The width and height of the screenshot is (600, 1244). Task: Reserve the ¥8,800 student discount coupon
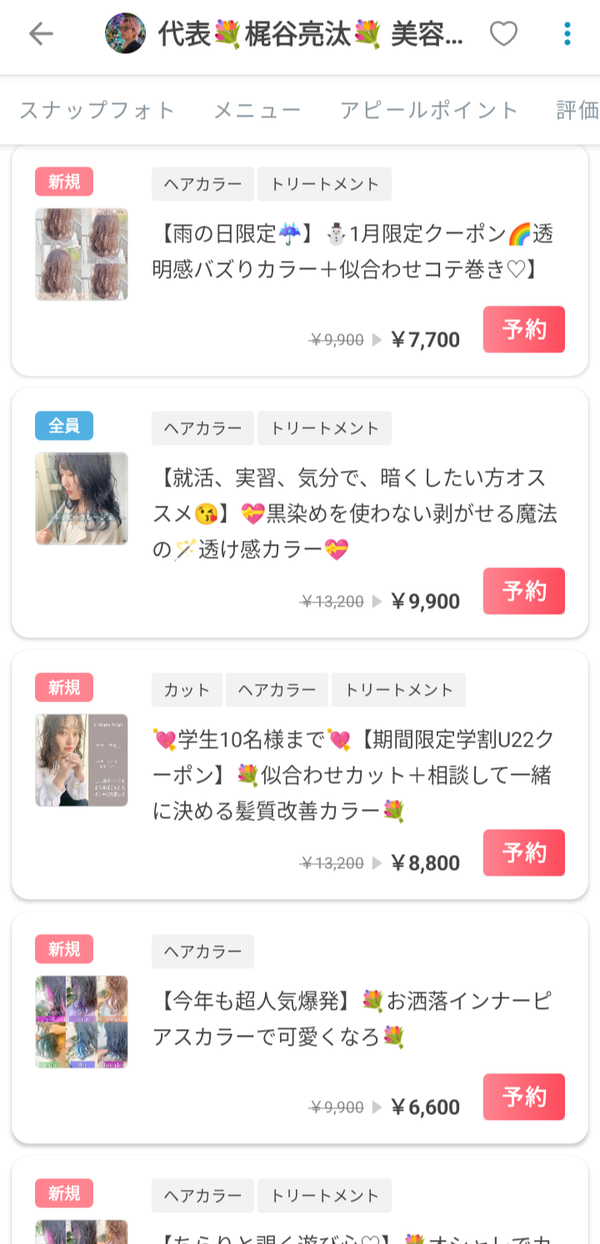524,853
